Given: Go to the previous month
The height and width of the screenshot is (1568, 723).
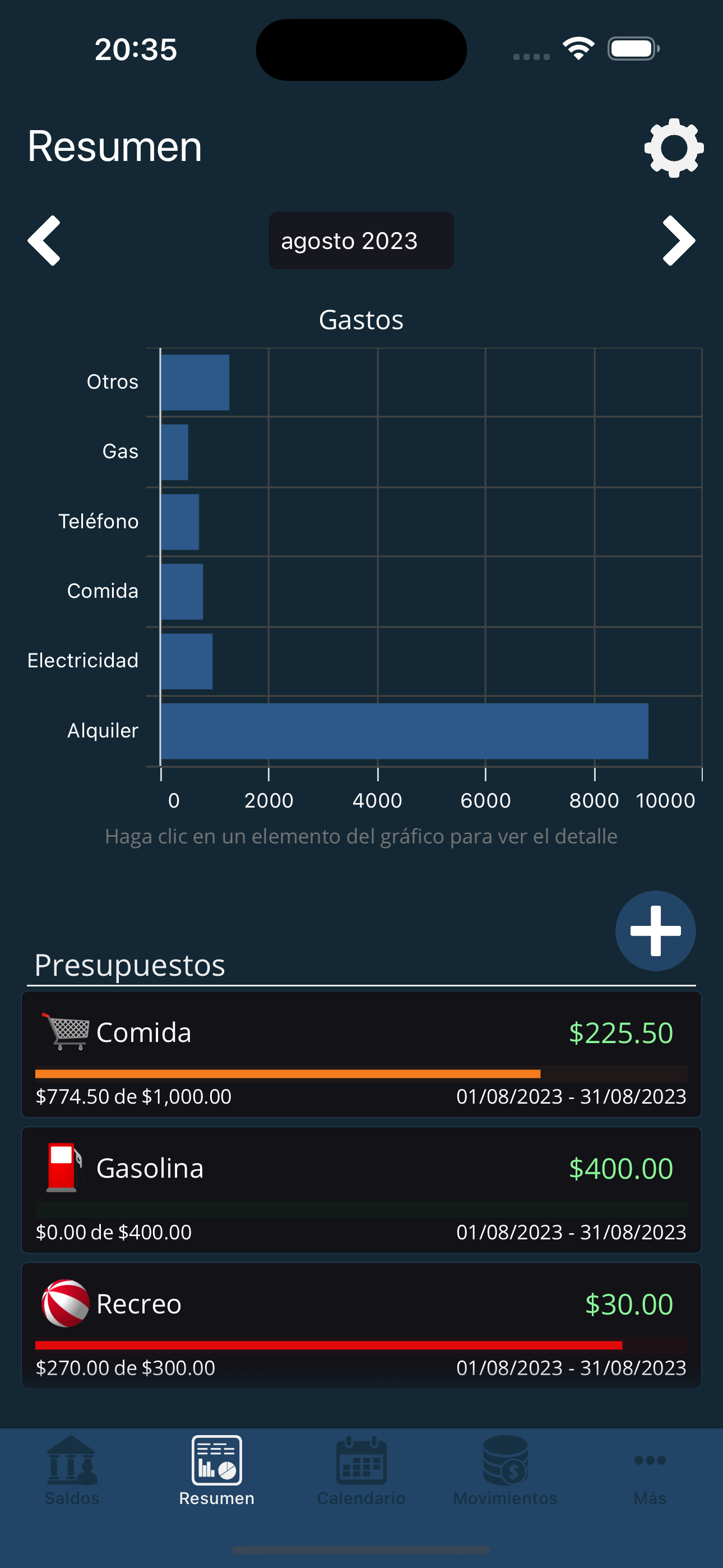Looking at the screenshot, I should click(x=44, y=241).
